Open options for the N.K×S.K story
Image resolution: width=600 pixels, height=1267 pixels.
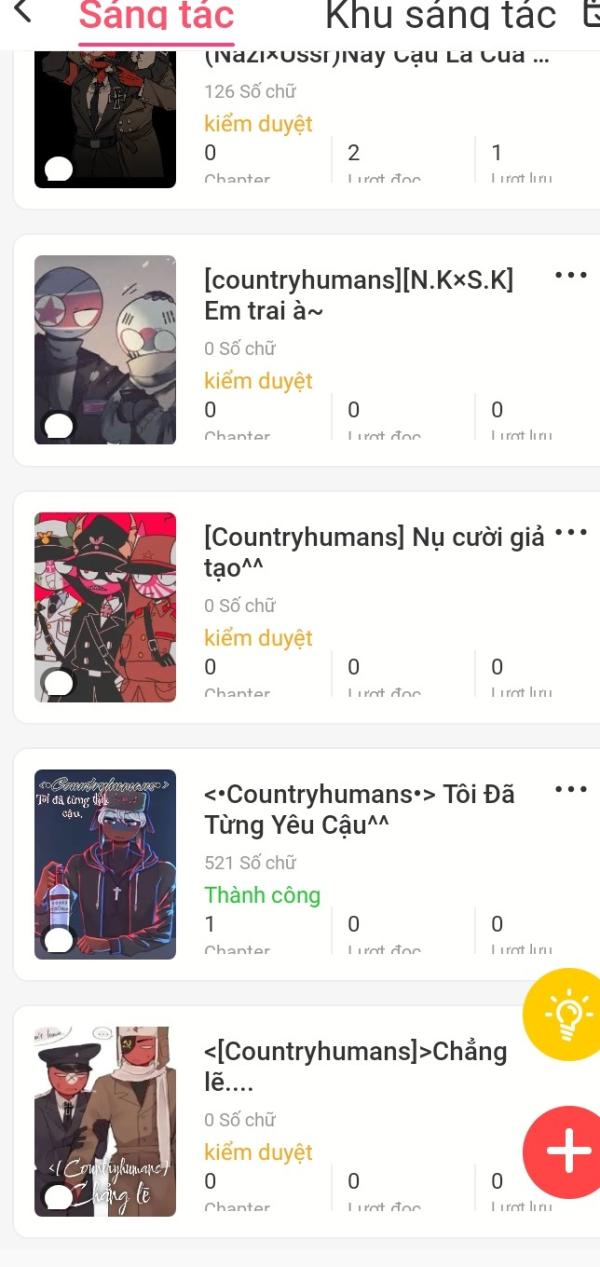pyautogui.click(x=569, y=275)
